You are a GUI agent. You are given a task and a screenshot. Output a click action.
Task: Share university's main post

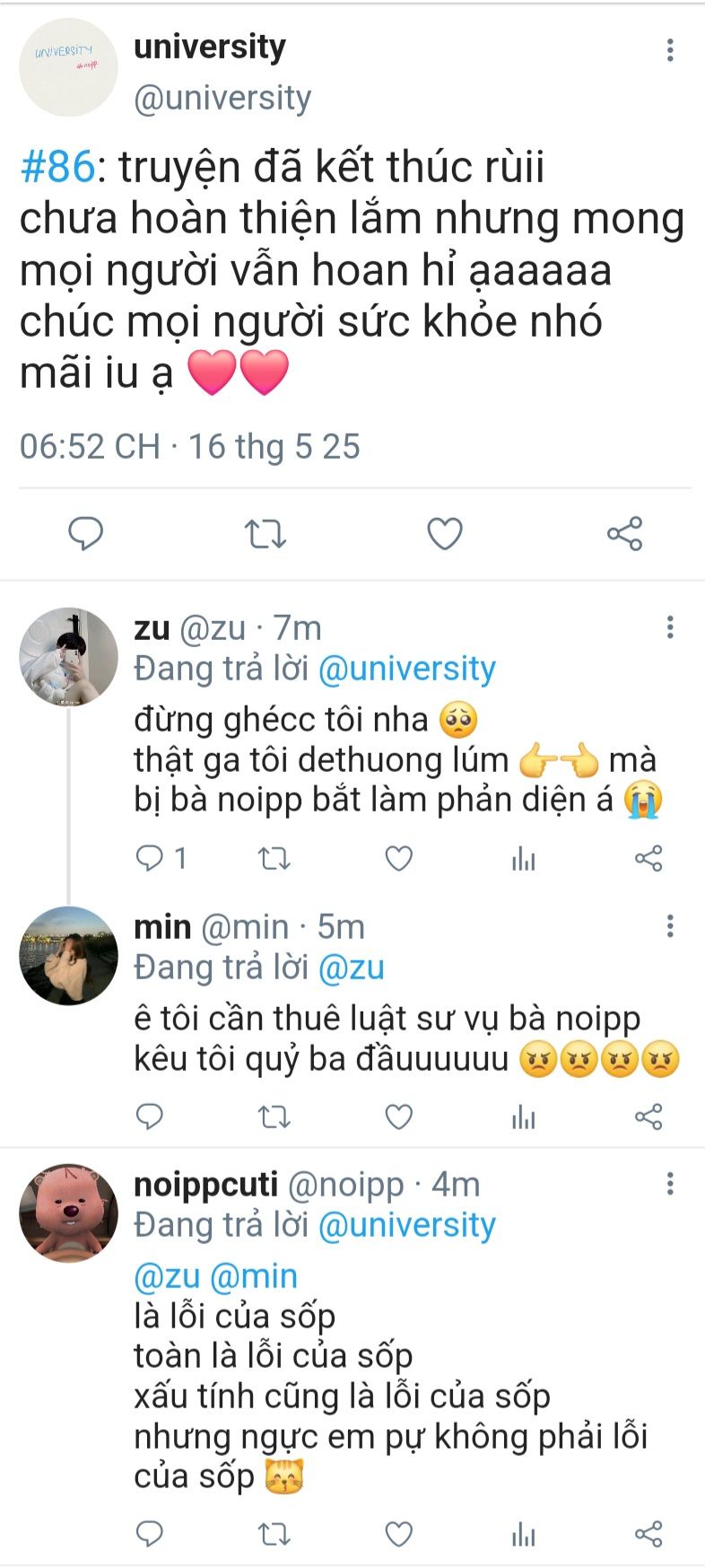tap(624, 534)
